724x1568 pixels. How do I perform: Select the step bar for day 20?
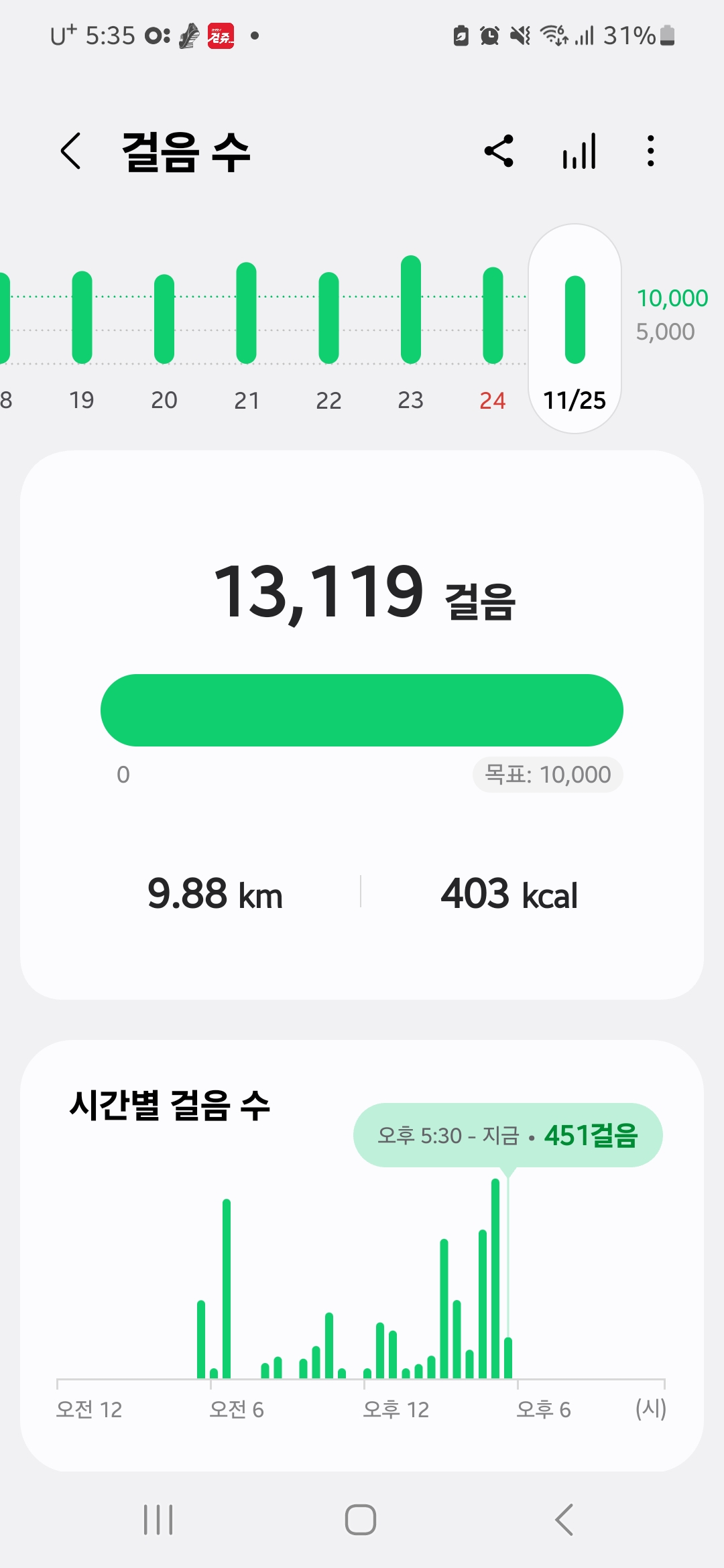(164, 320)
